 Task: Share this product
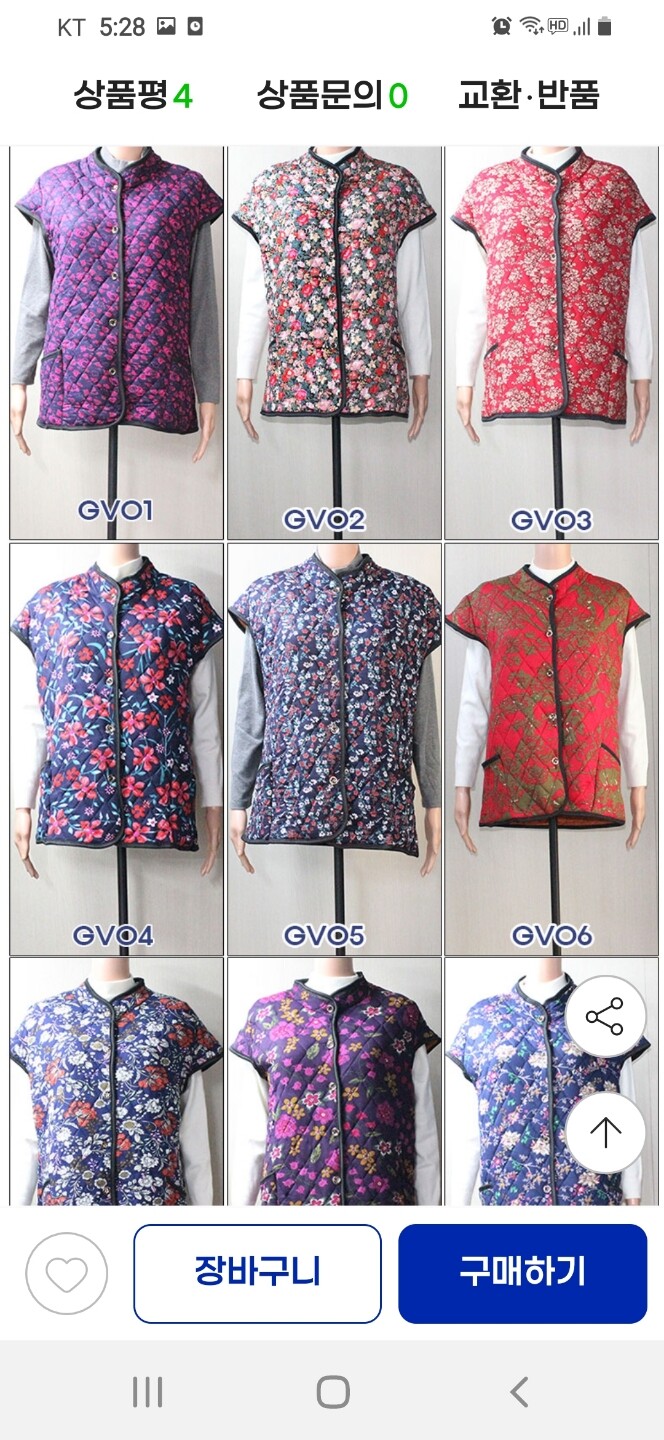[x=605, y=1017]
